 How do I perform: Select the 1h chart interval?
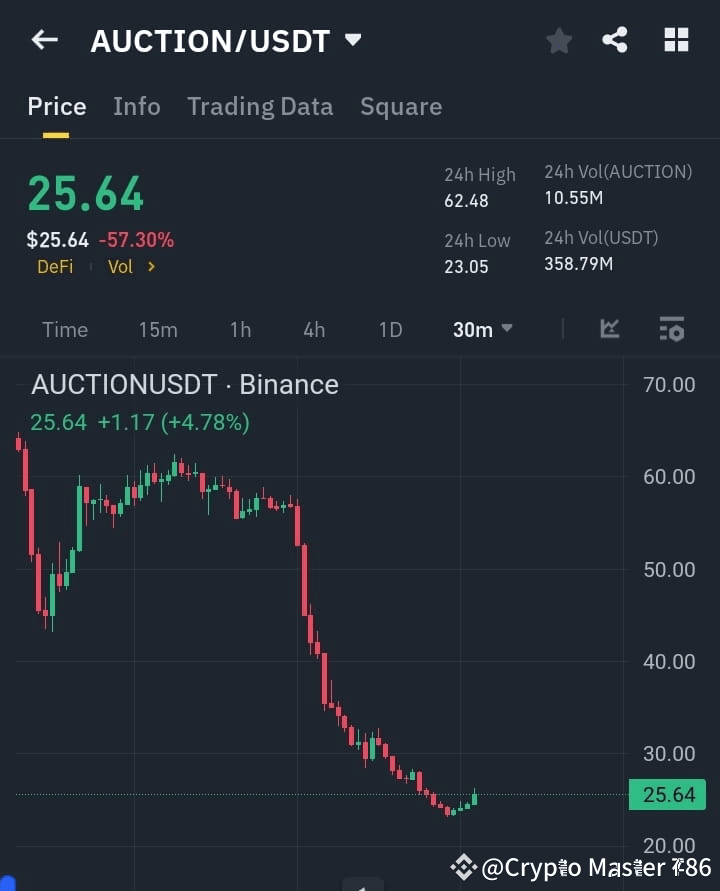240,329
